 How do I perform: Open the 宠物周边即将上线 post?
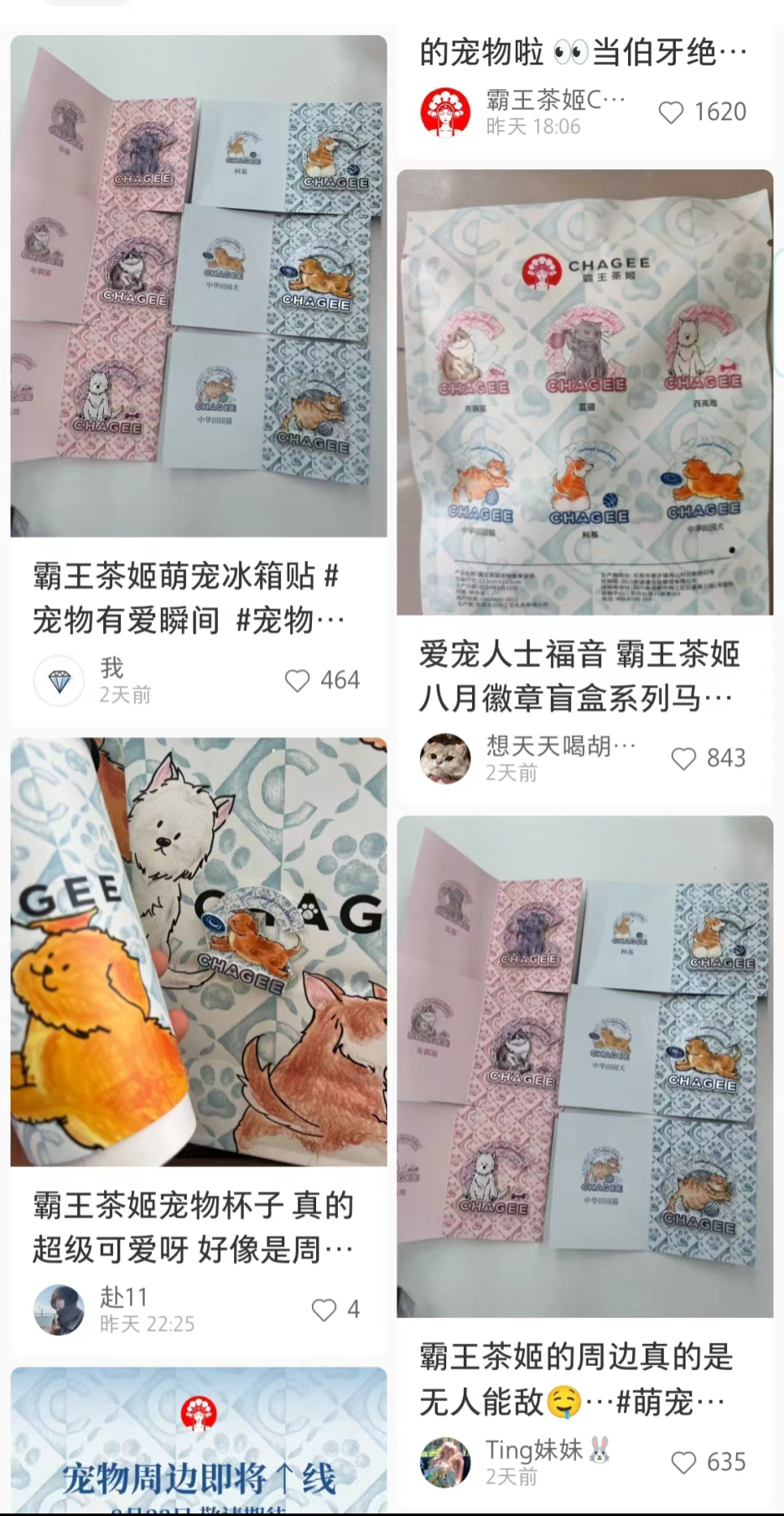click(199, 1444)
